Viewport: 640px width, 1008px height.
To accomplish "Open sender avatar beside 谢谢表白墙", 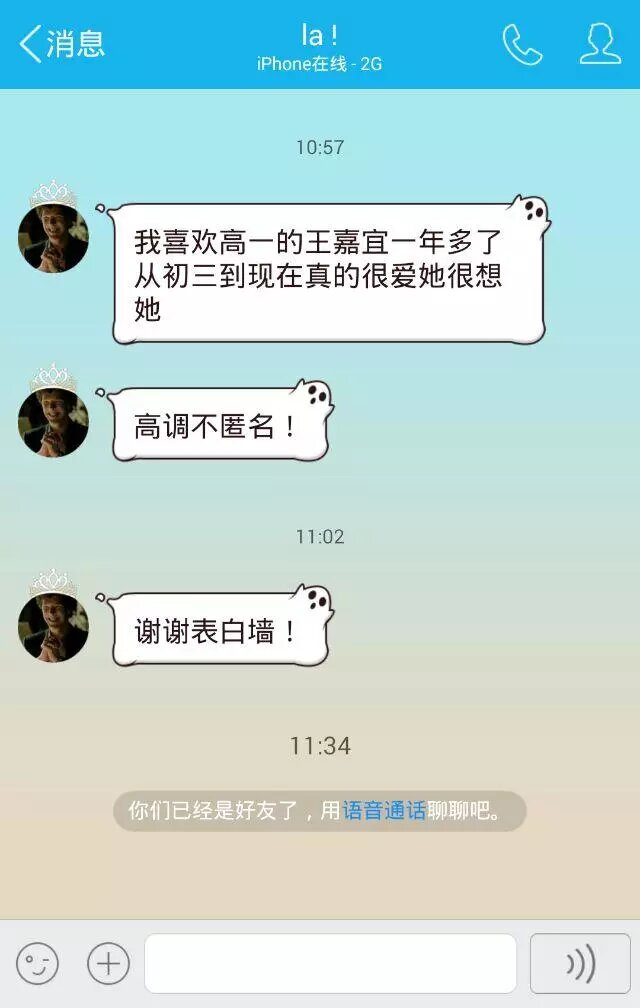I will [53, 625].
